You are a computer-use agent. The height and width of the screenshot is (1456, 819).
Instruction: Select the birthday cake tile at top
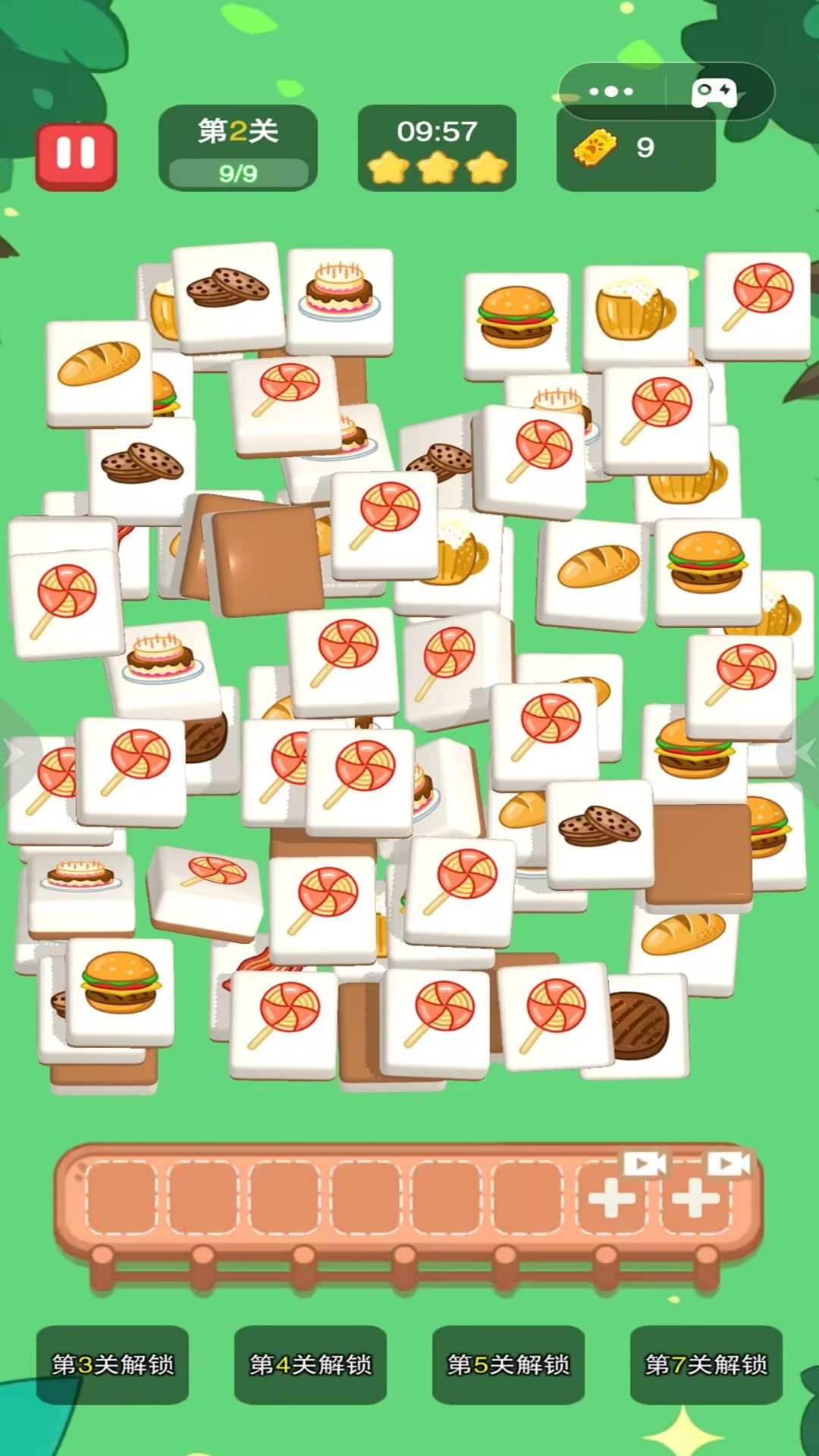pos(340,297)
